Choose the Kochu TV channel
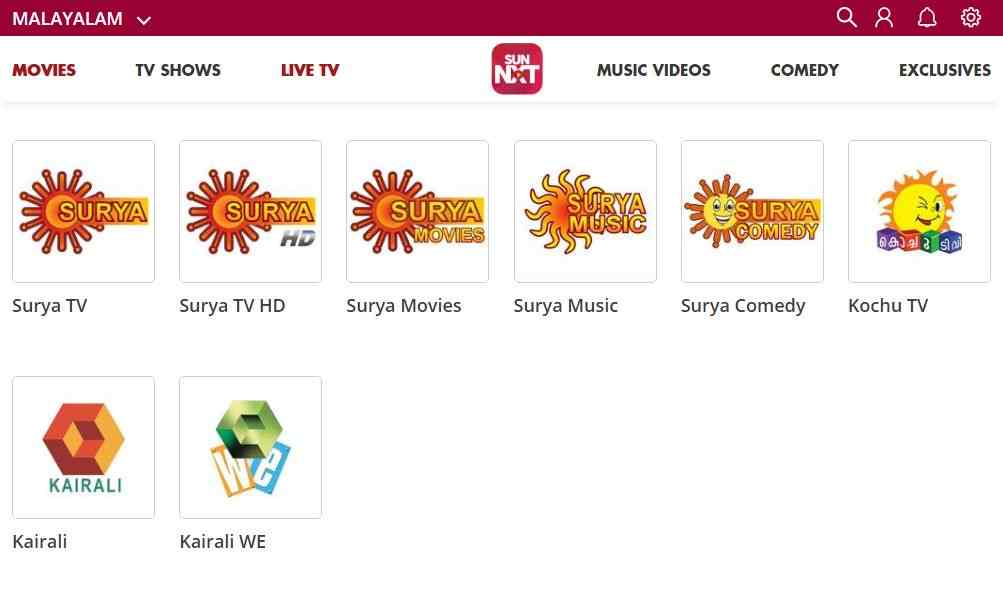This screenshot has width=1003, height=602. pyautogui.click(x=919, y=211)
